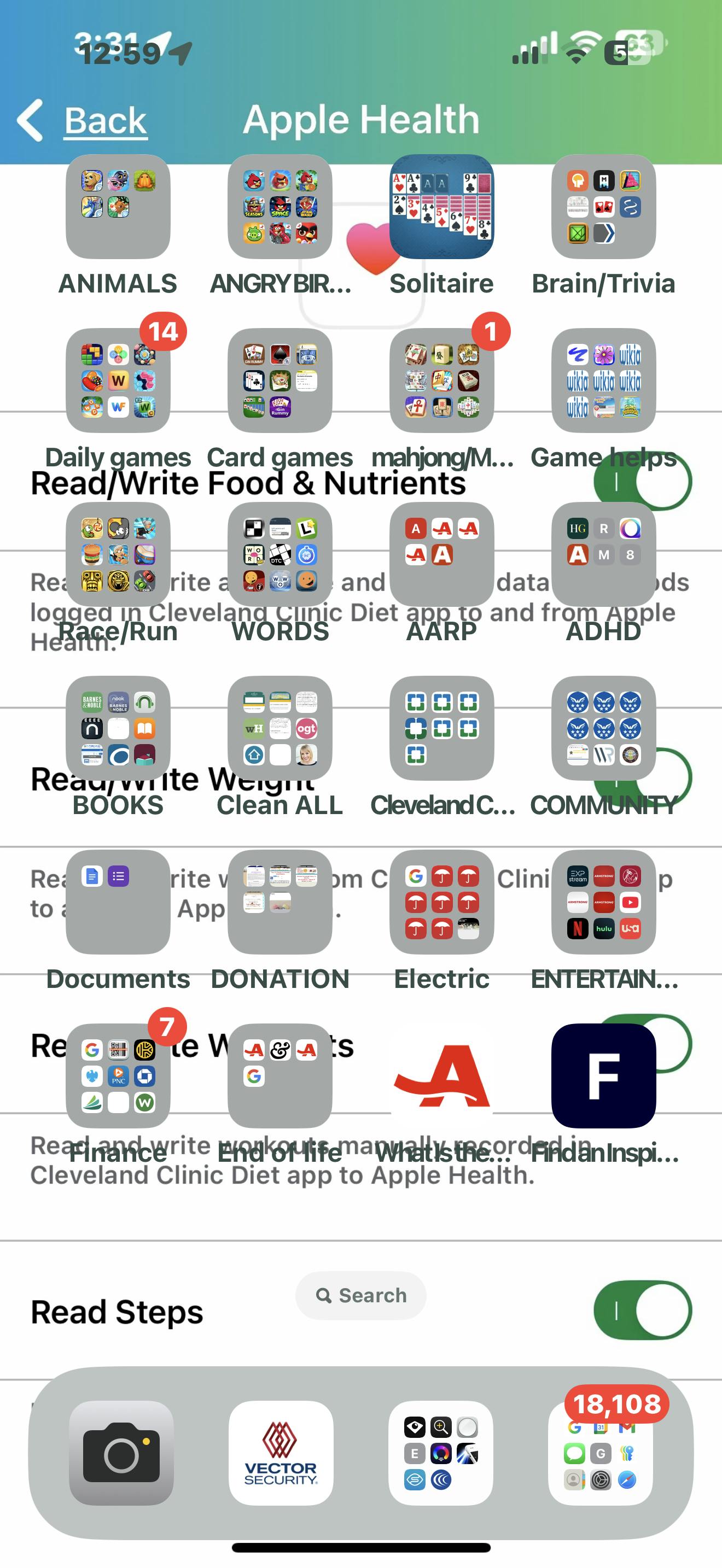Launch the Find an Inspi... app

click(603, 1075)
